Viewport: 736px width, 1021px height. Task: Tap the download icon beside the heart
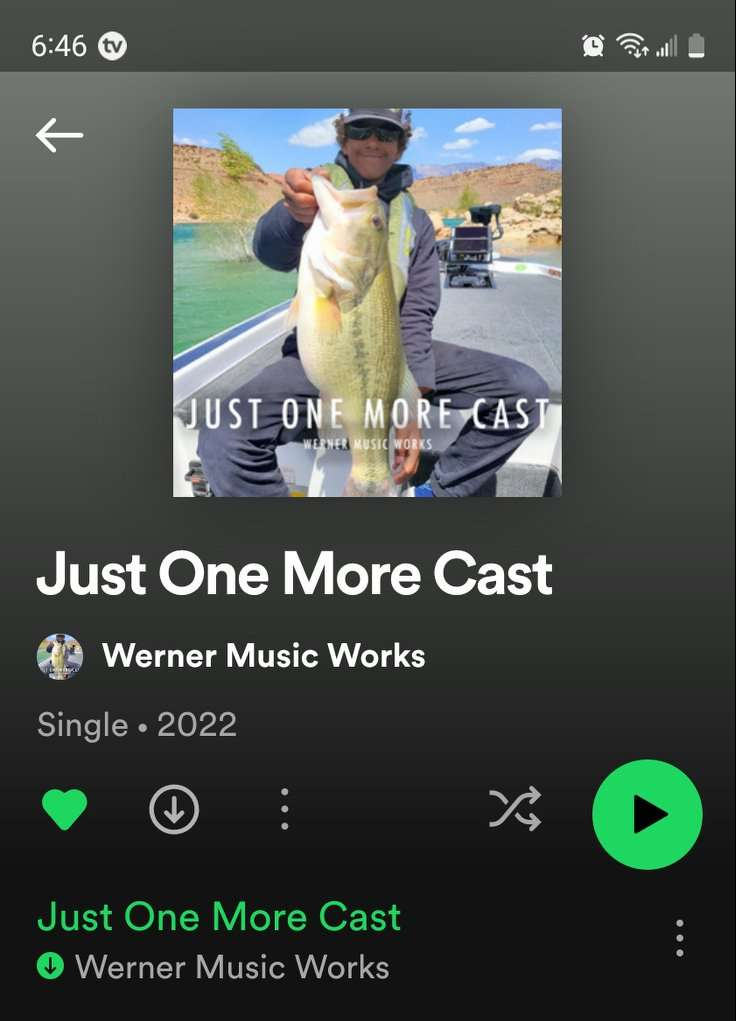(x=174, y=809)
